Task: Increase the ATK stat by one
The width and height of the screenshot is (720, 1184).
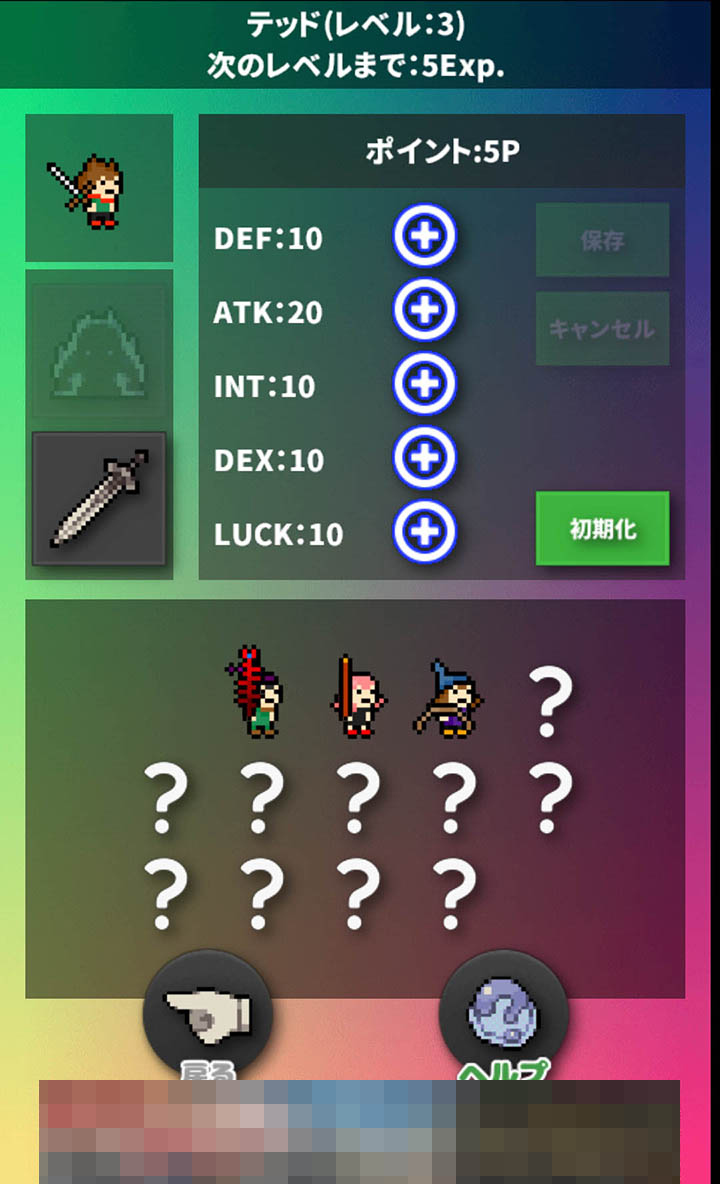Action: tap(424, 311)
